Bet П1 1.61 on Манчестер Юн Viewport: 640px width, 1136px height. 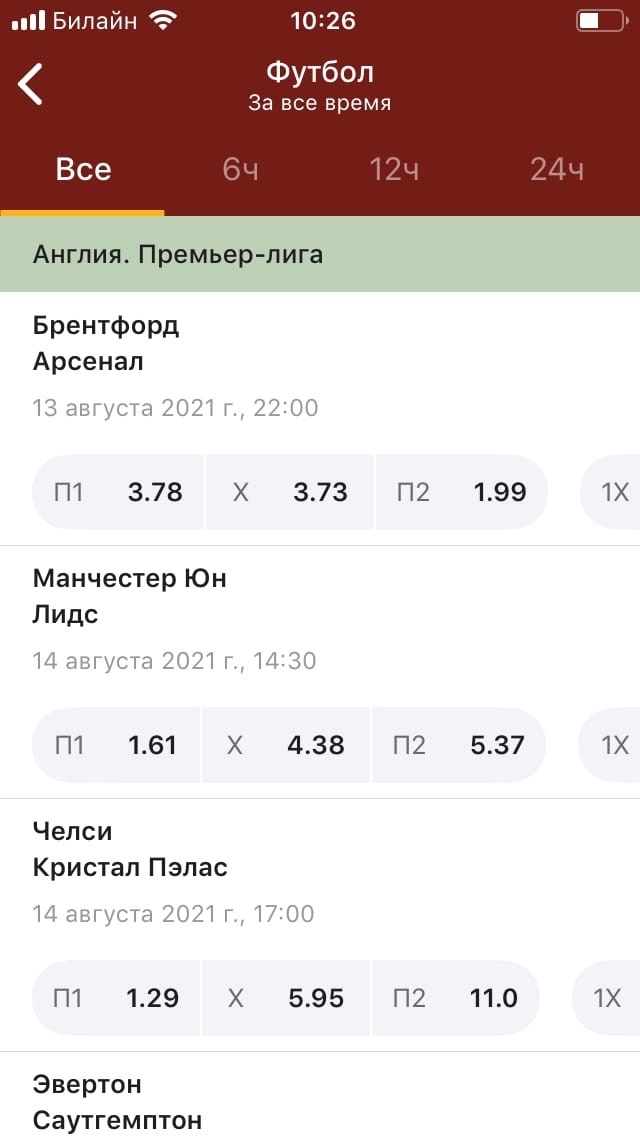(x=116, y=746)
